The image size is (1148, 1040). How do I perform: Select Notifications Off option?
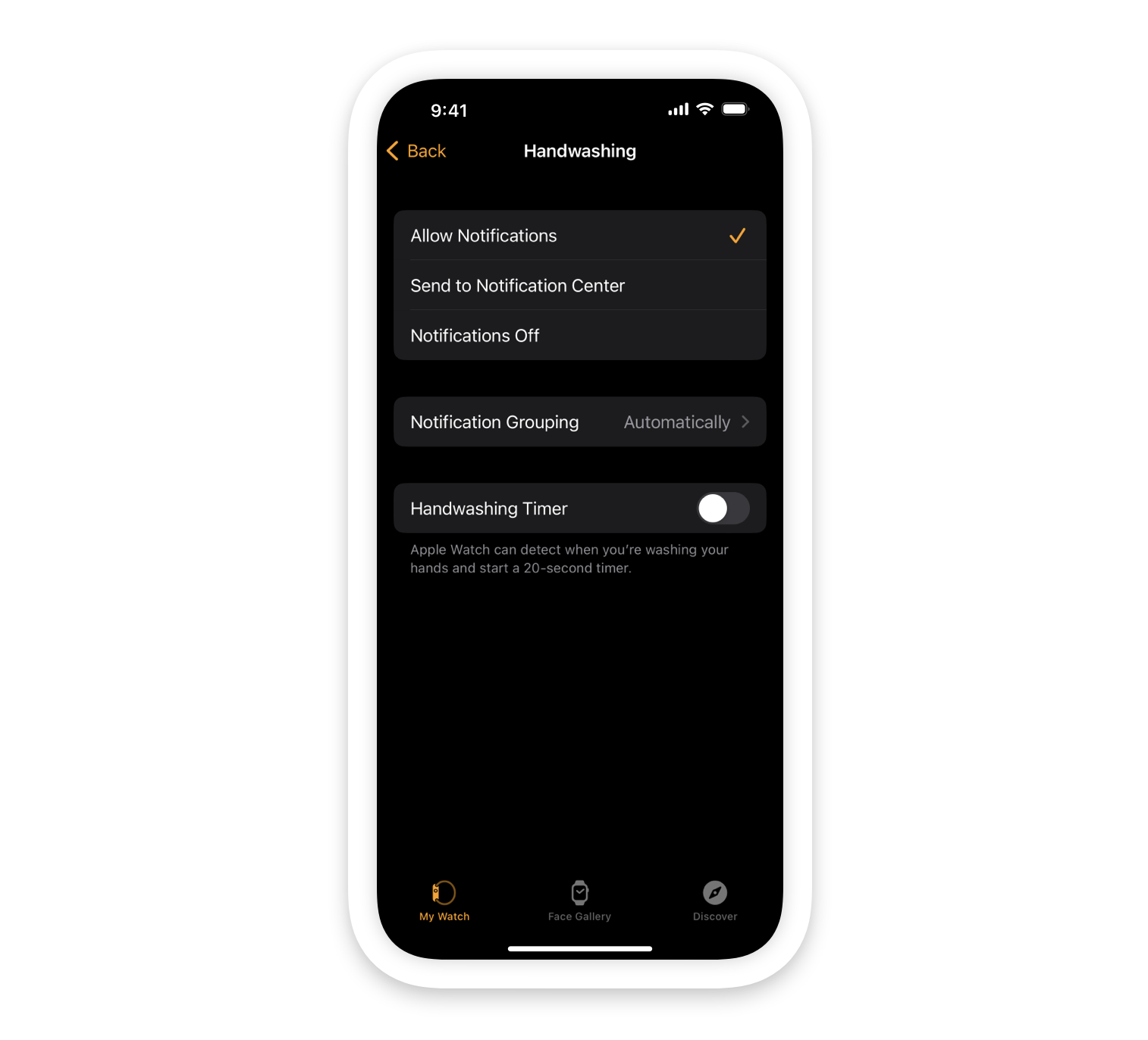(579, 336)
